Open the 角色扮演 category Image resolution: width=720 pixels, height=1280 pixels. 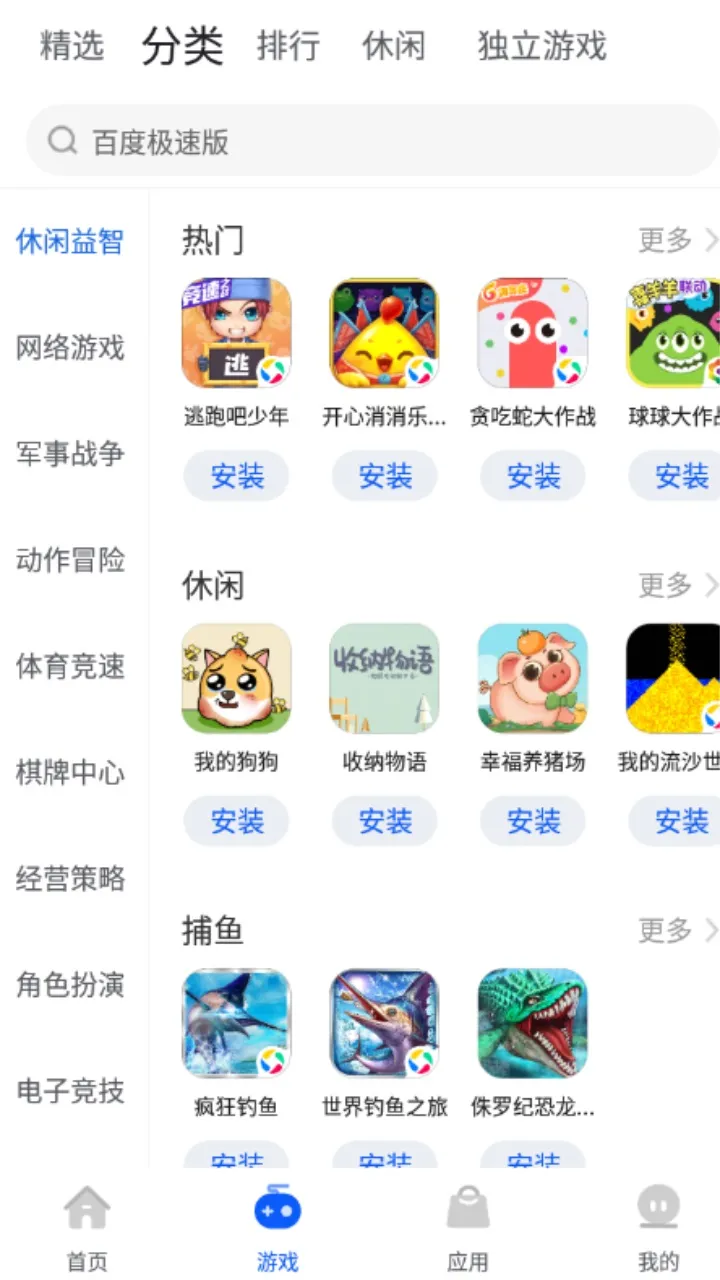click(70, 984)
